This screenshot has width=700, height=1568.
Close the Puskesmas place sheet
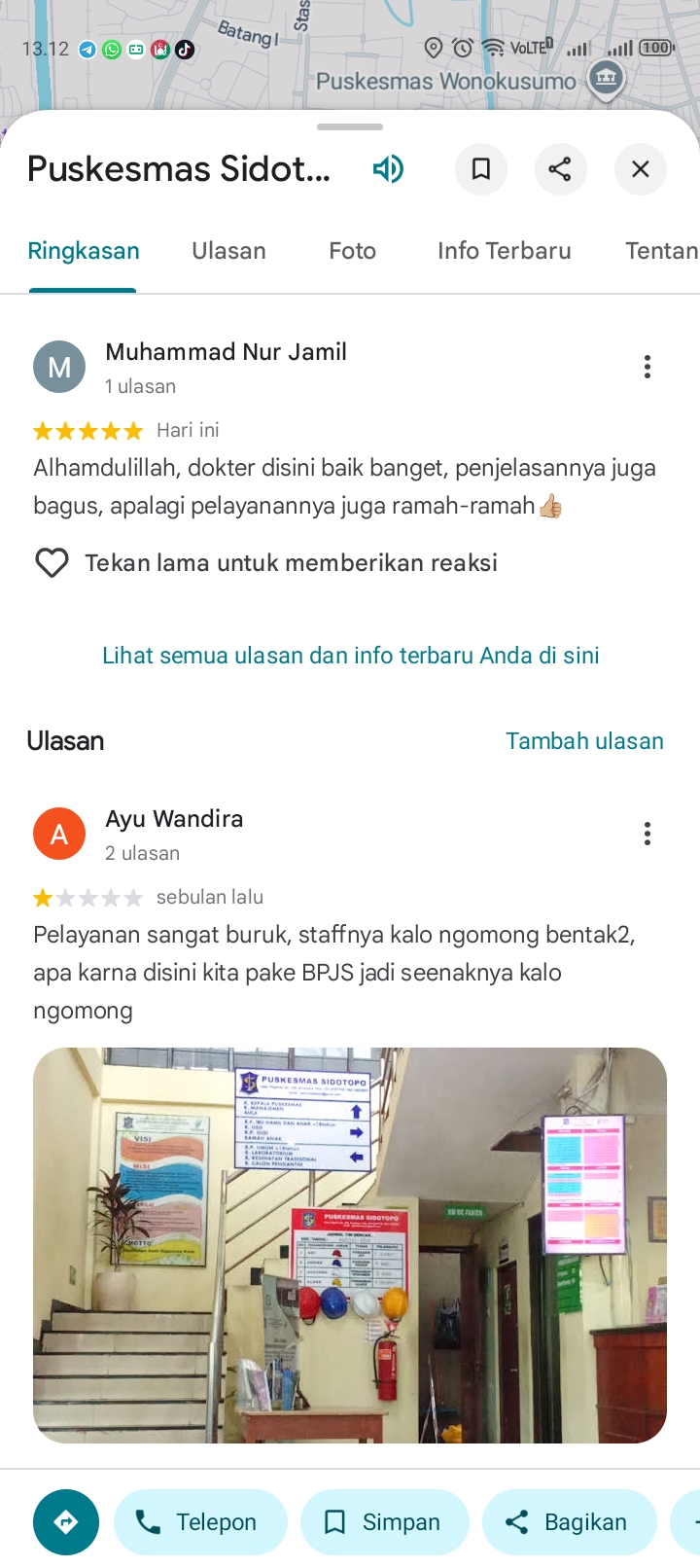click(640, 169)
